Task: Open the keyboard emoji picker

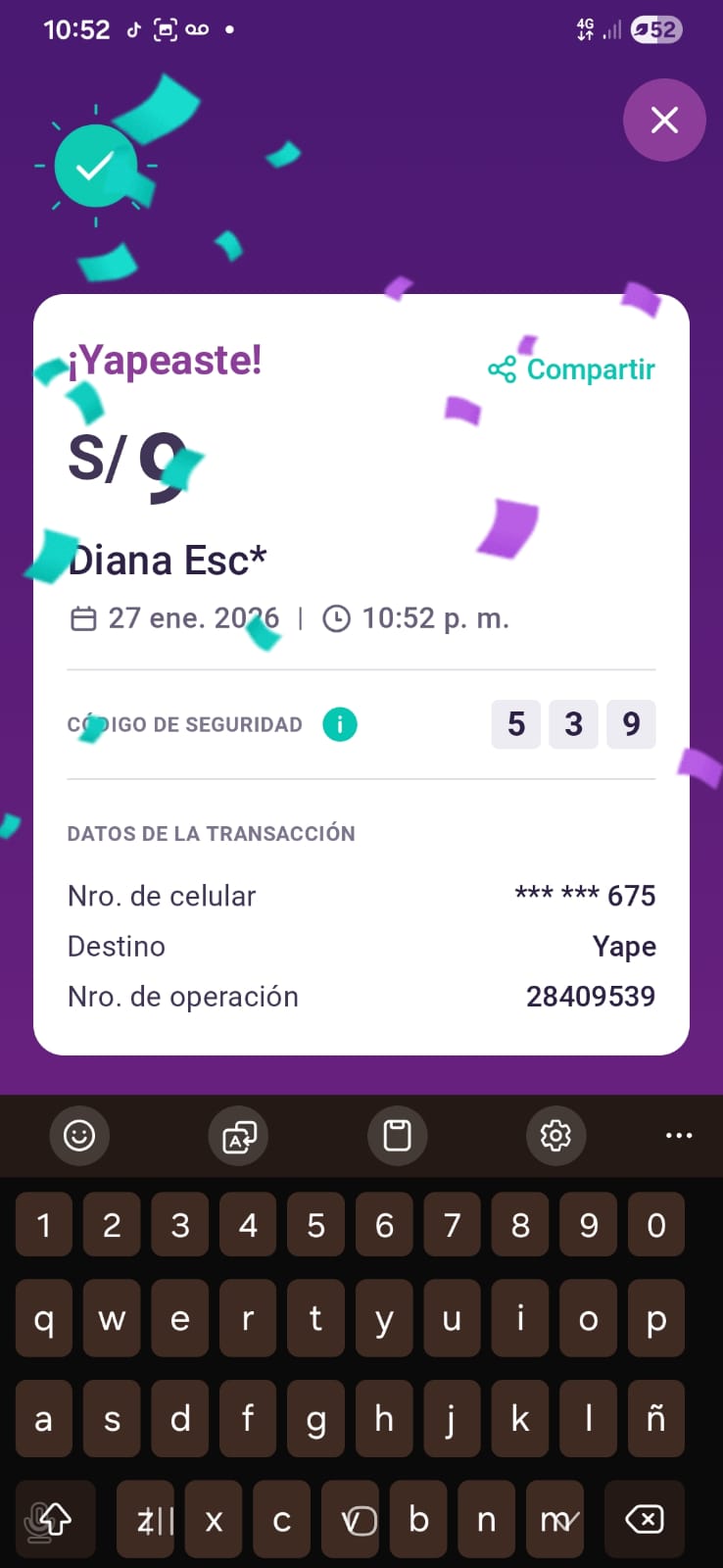Action: click(x=79, y=1136)
